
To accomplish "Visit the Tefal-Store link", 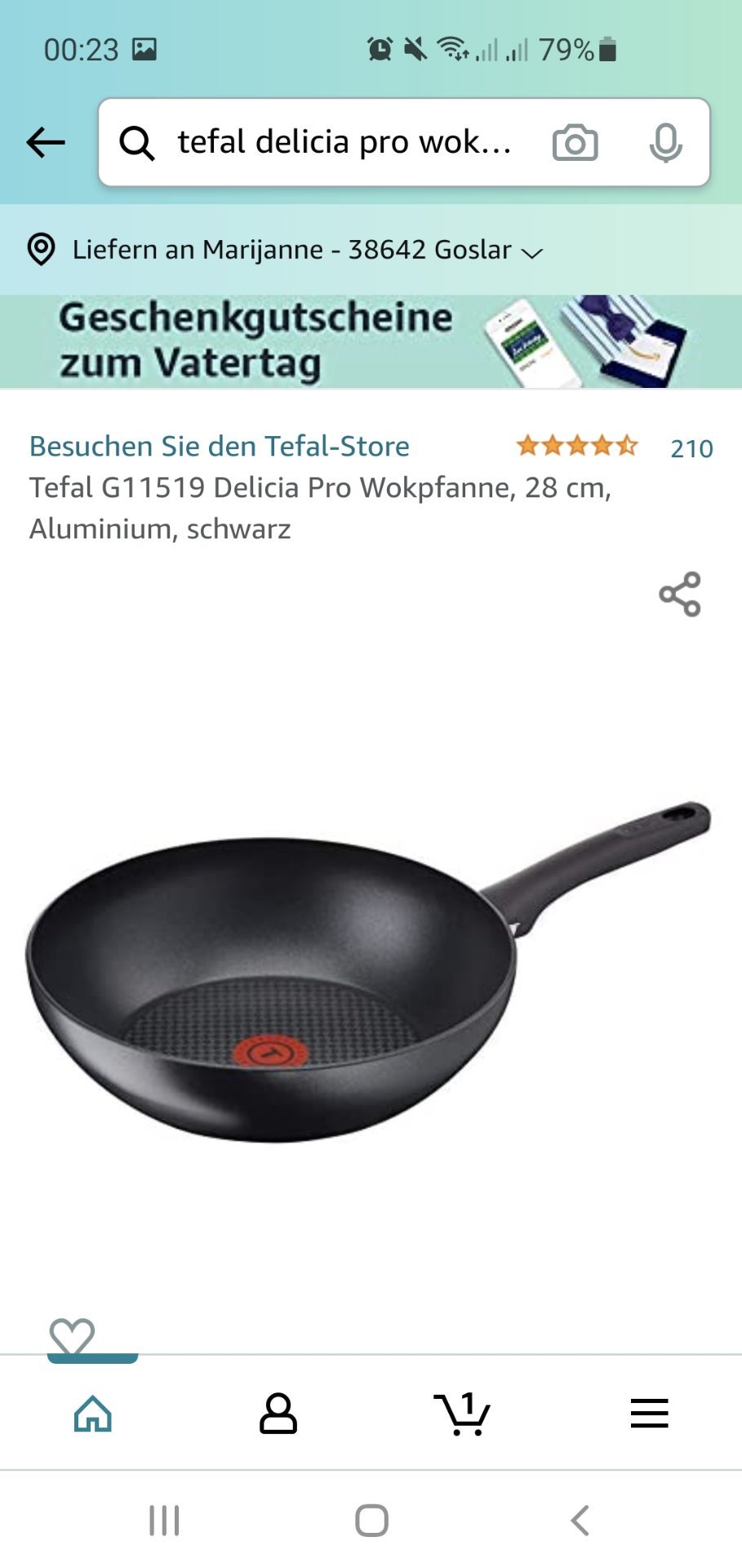I will 220,446.
